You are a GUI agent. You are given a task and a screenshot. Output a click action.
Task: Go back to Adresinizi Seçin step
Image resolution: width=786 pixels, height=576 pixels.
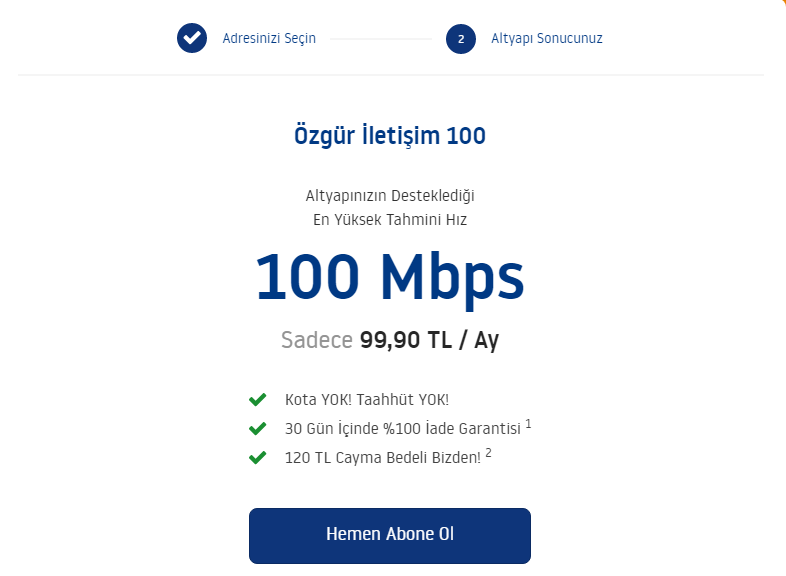click(x=268, y=39)
